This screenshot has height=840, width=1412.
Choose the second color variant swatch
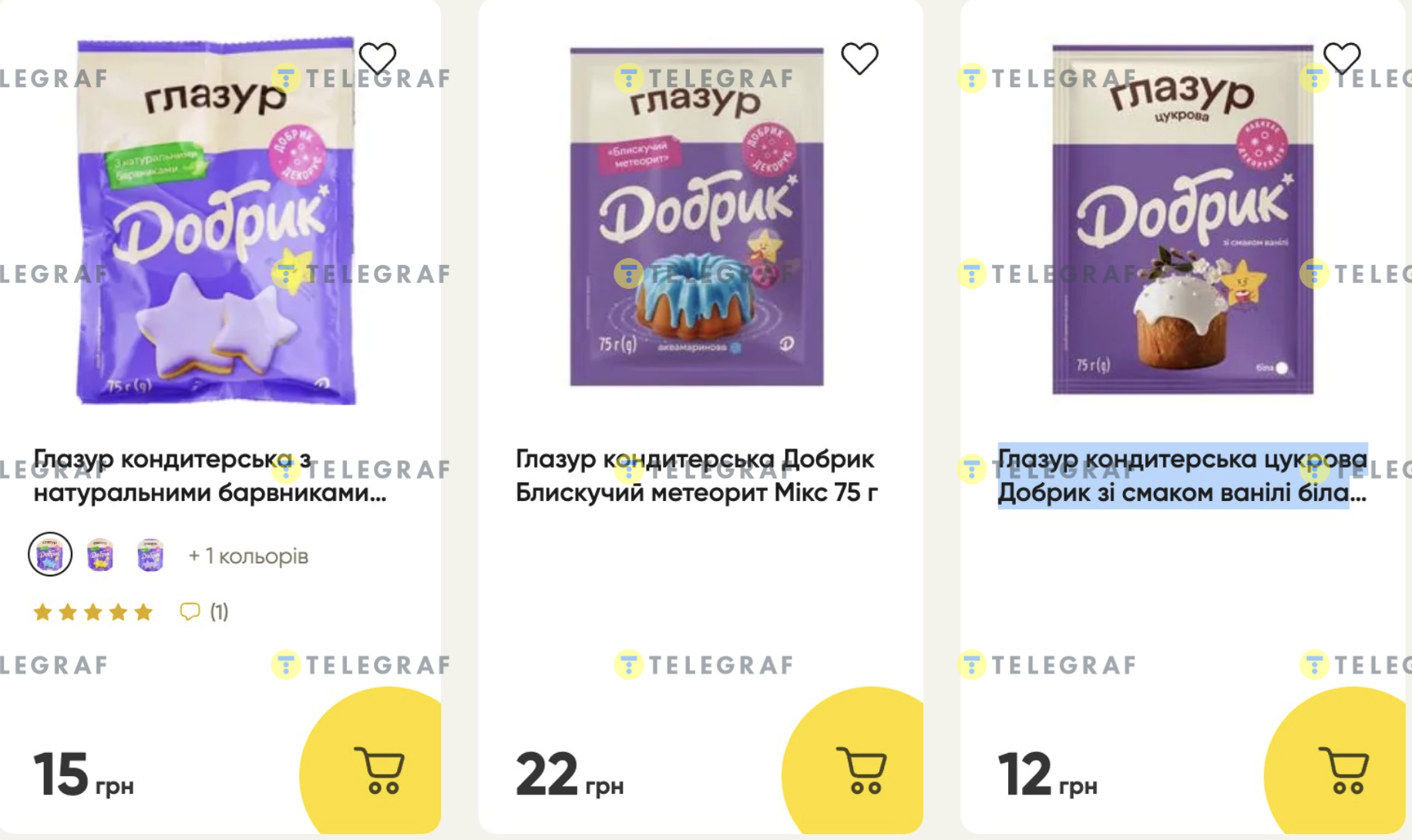click(x=100, y=555)
